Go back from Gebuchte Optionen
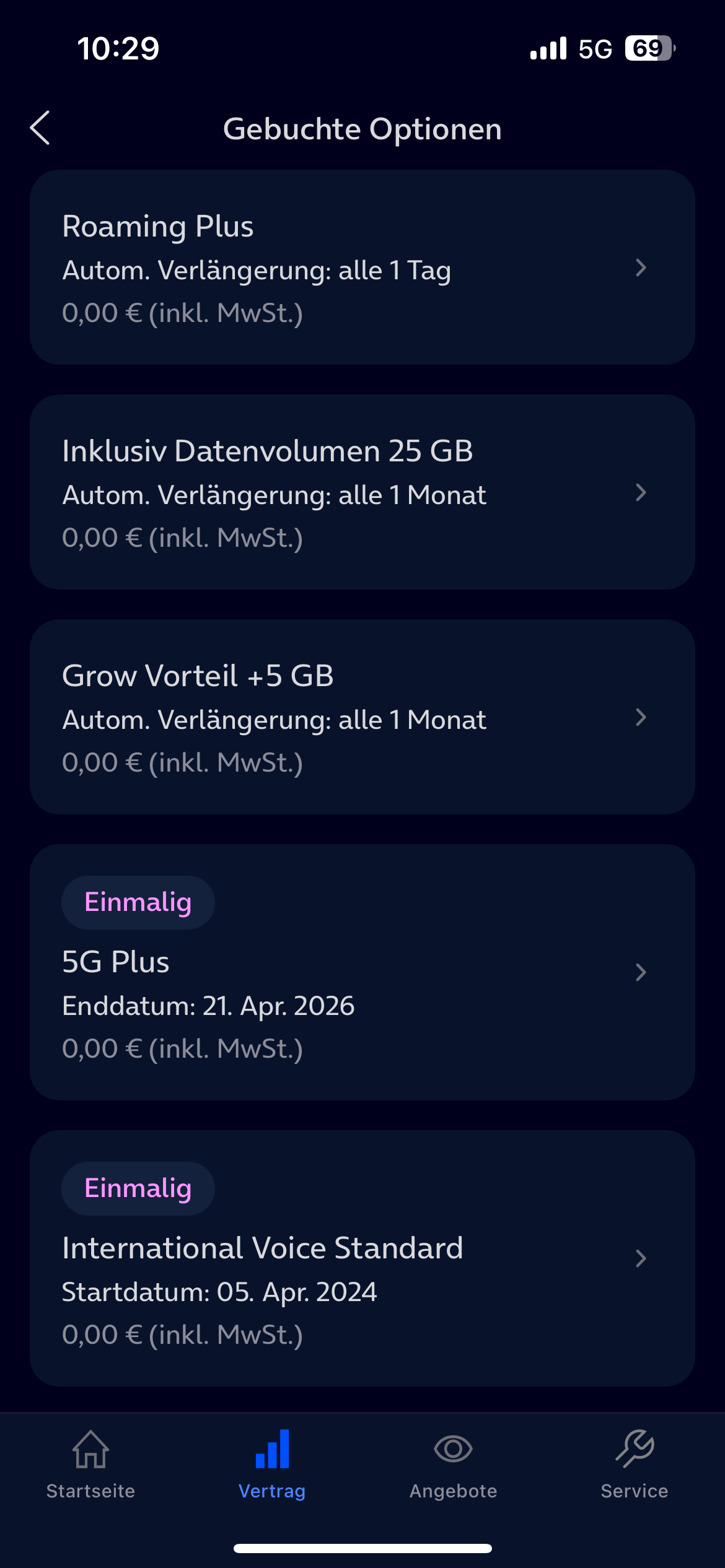Viewport: 725px width, 1568px height. coord(40,128)
